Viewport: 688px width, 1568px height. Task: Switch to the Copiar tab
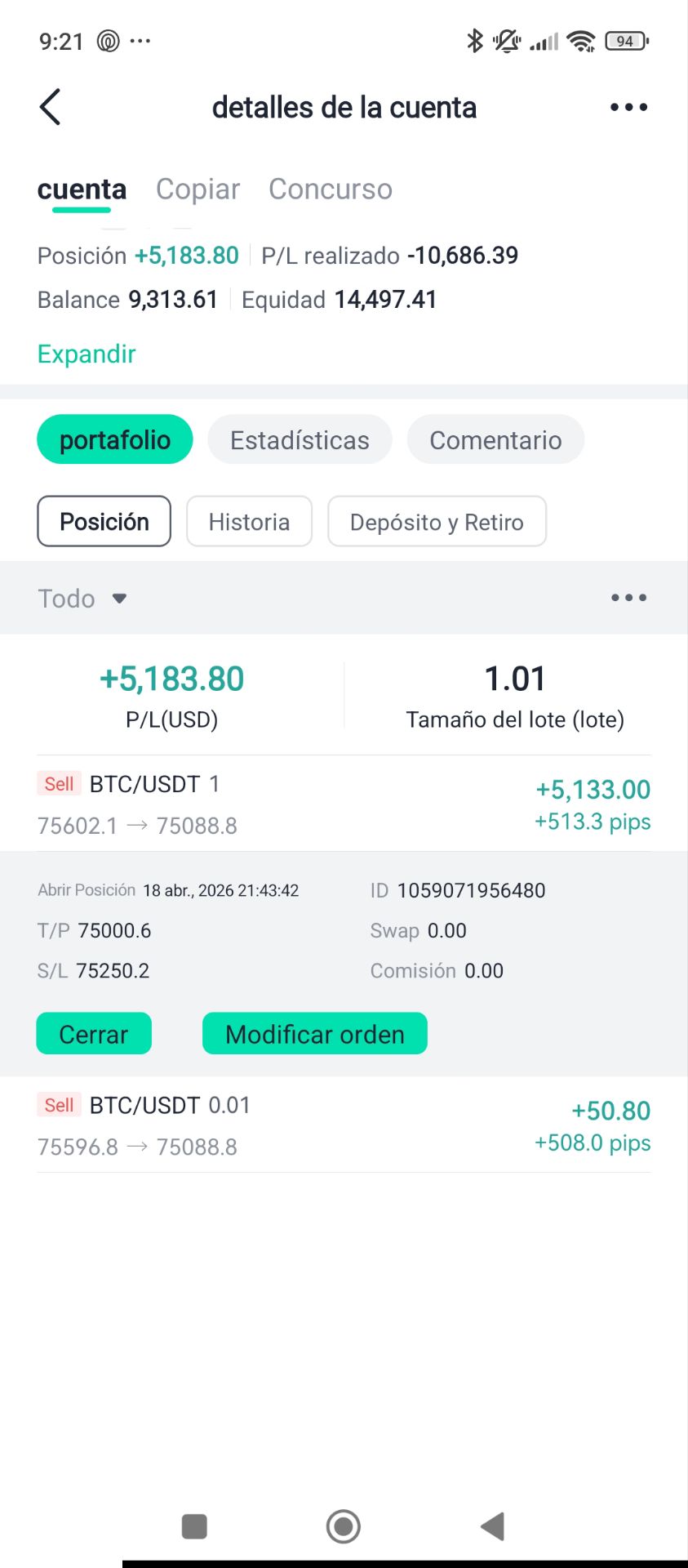(x=198, y=189)
